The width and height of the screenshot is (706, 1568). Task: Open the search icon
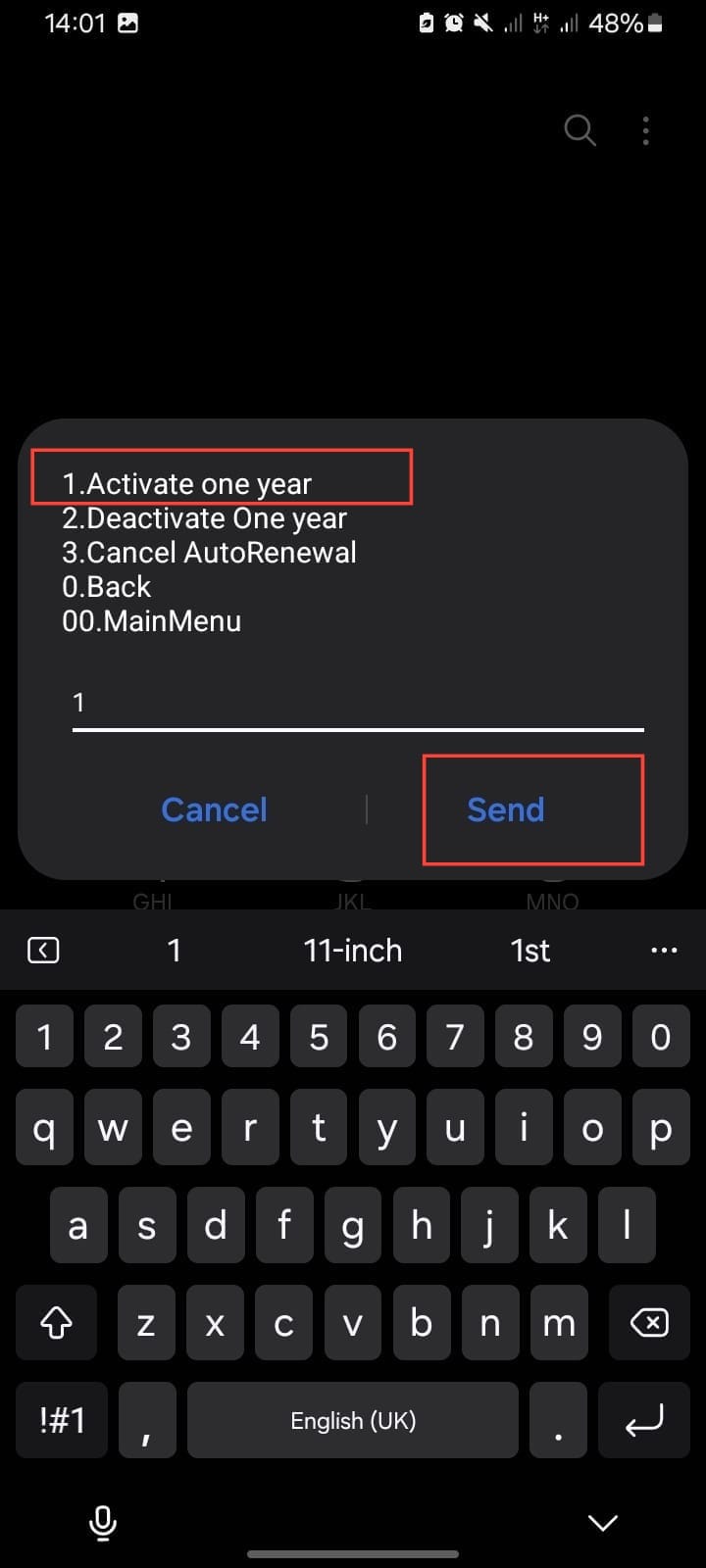pos(580,130)
